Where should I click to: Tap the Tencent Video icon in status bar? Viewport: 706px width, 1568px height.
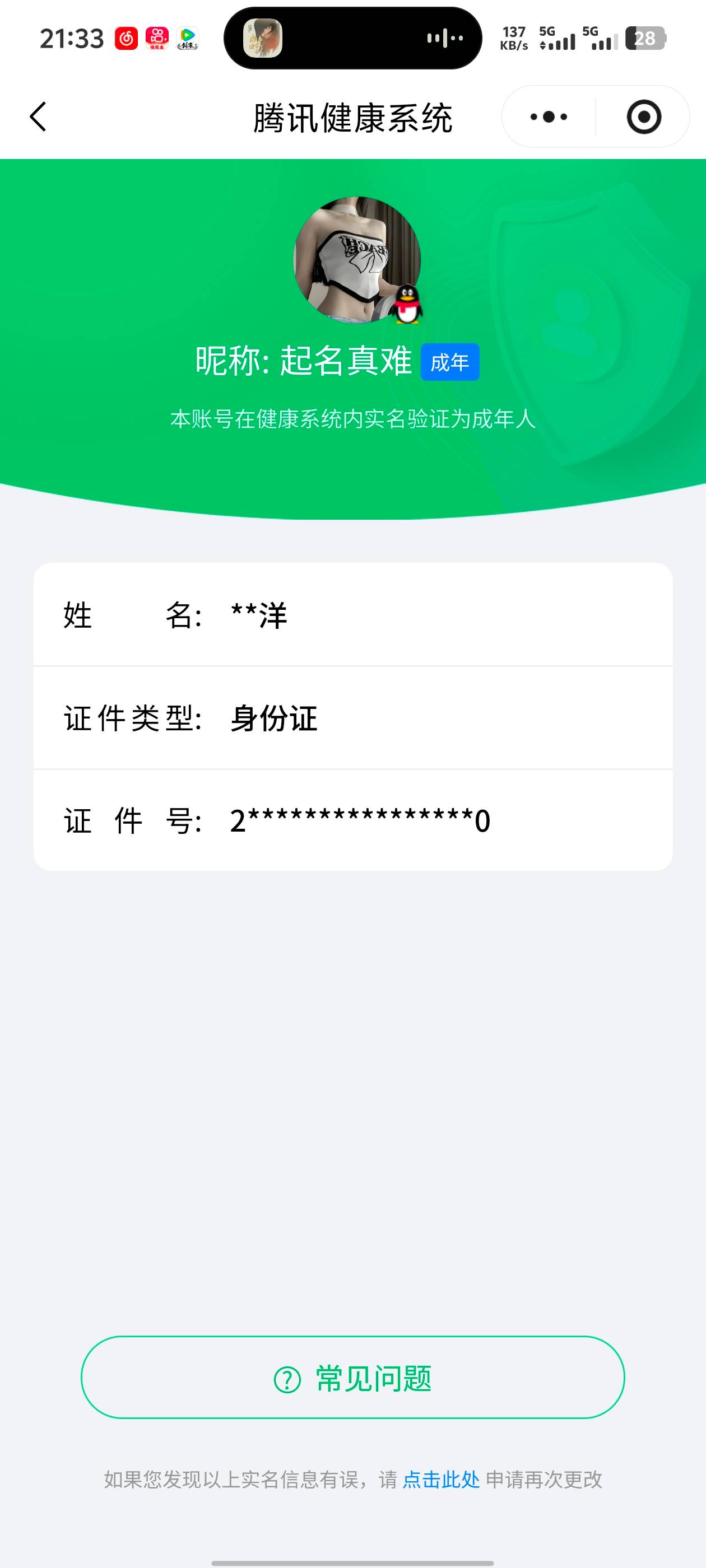pos(188,38)
